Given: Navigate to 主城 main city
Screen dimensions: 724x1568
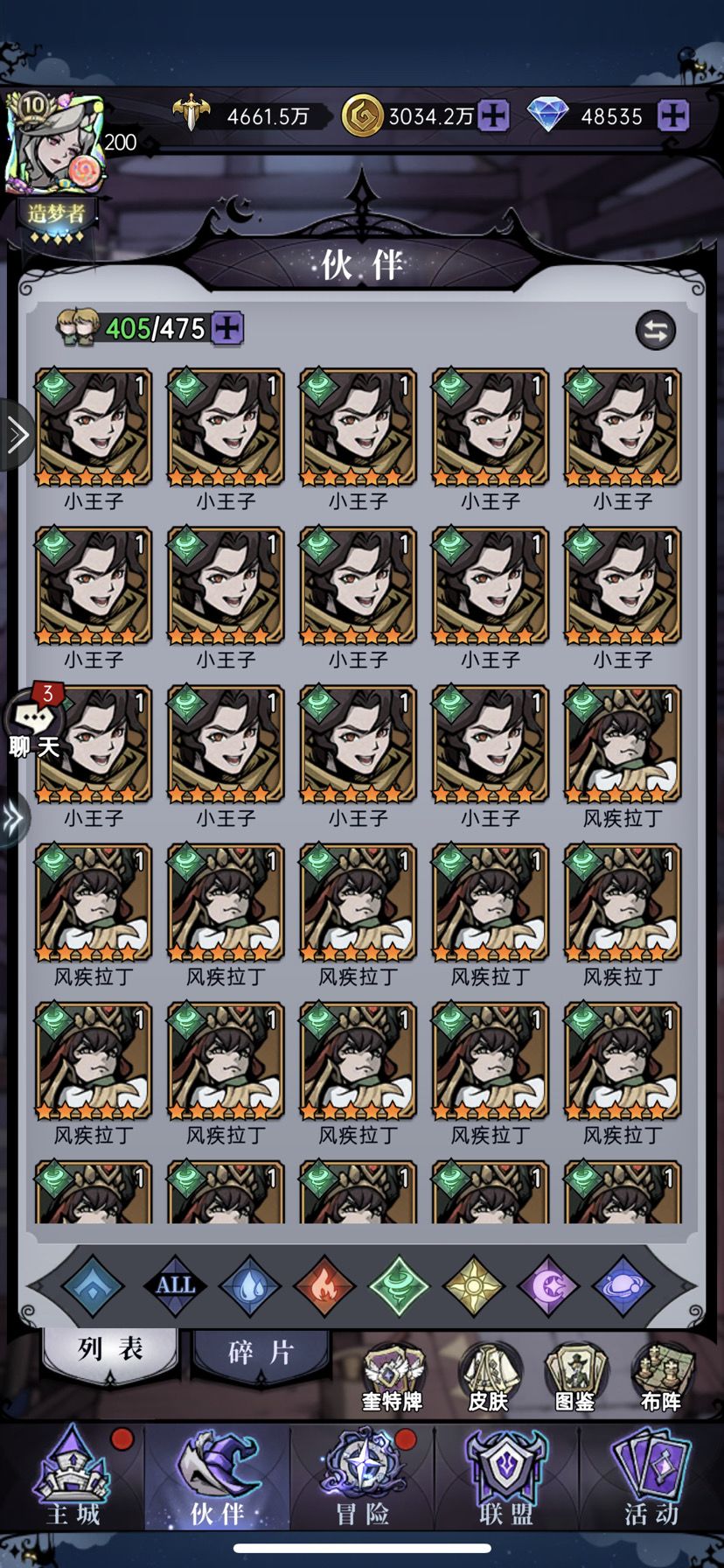Looking at the screenshot, I should click(73, 1479).
